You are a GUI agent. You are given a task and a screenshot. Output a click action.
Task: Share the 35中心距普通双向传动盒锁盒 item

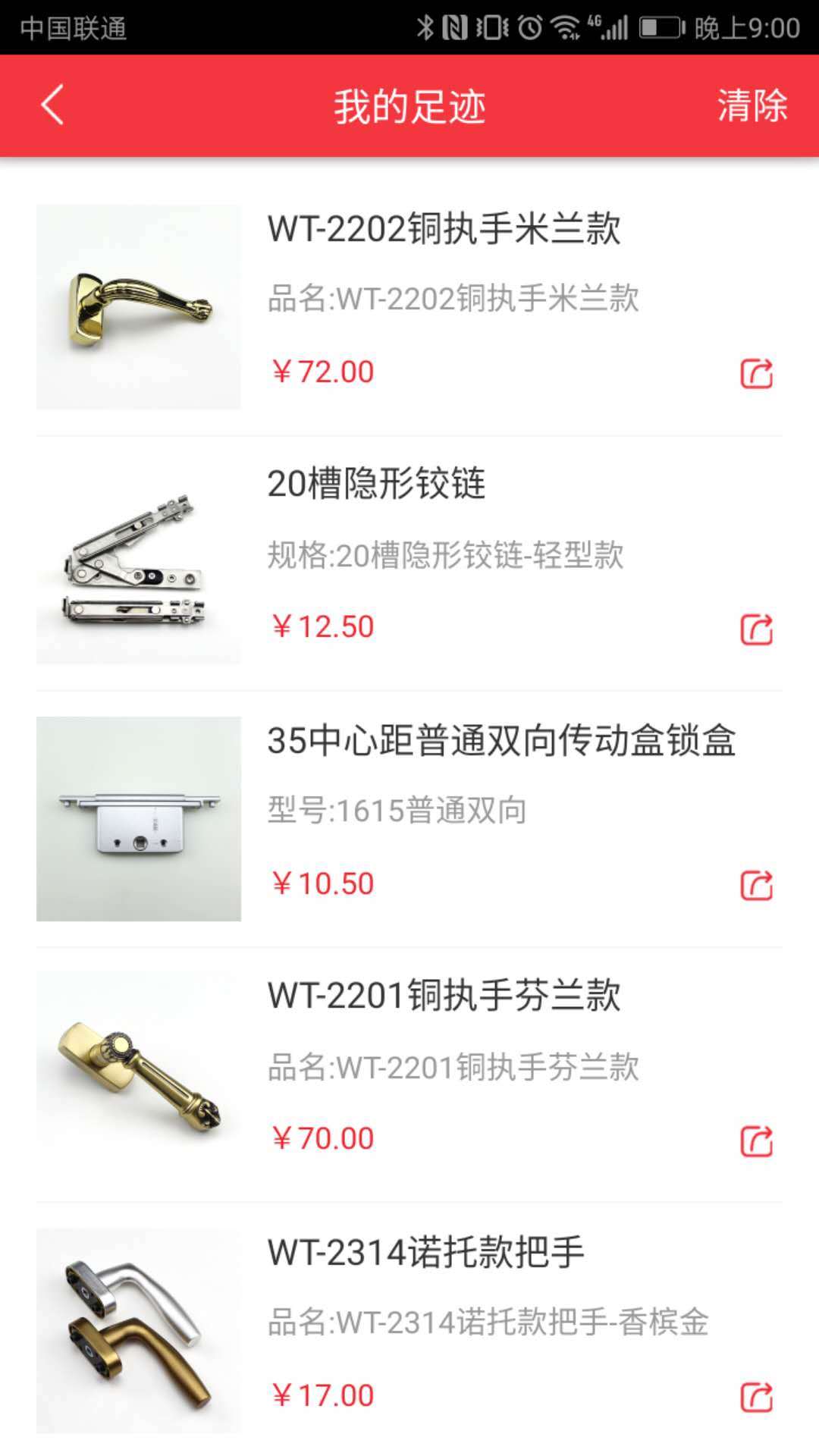(x=756, y=885)
